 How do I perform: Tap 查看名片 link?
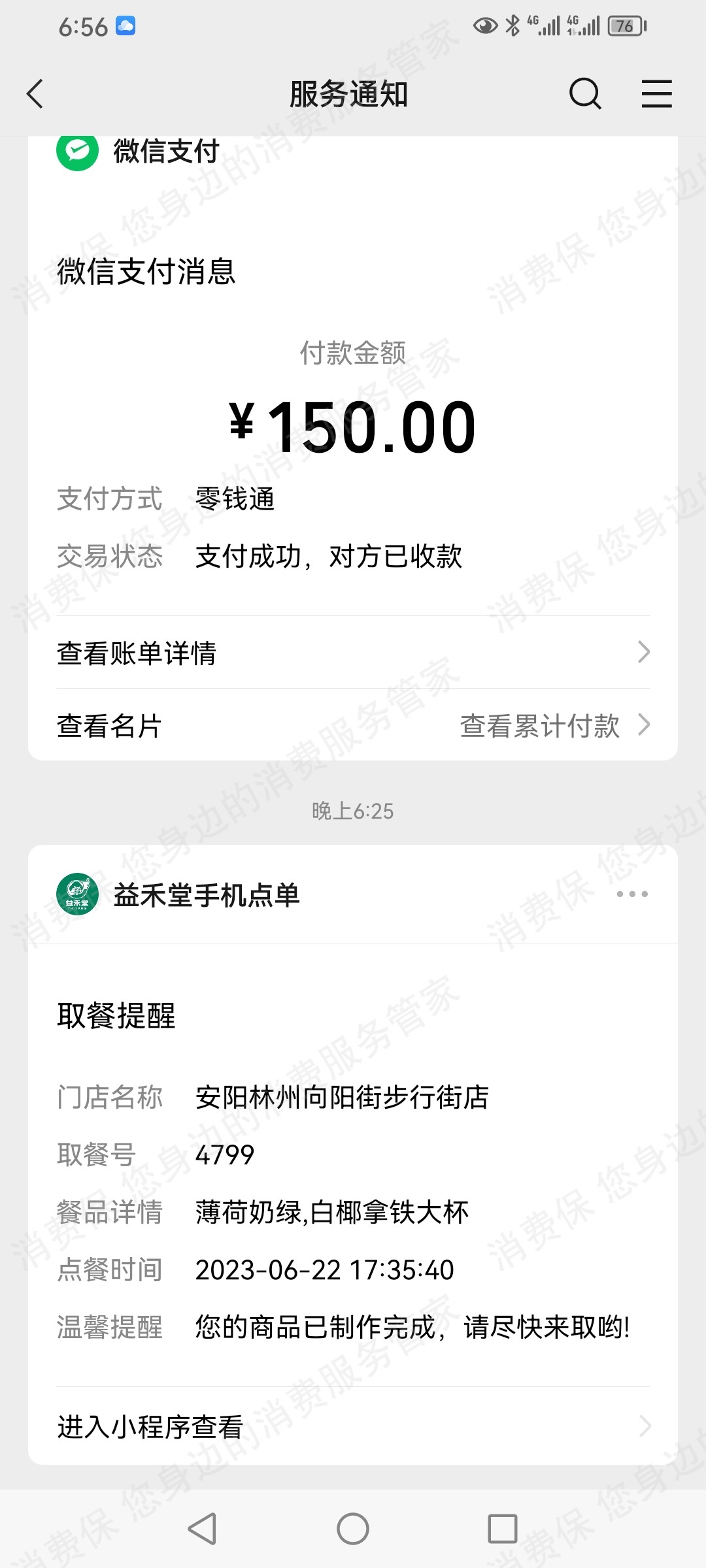point(109,726)
